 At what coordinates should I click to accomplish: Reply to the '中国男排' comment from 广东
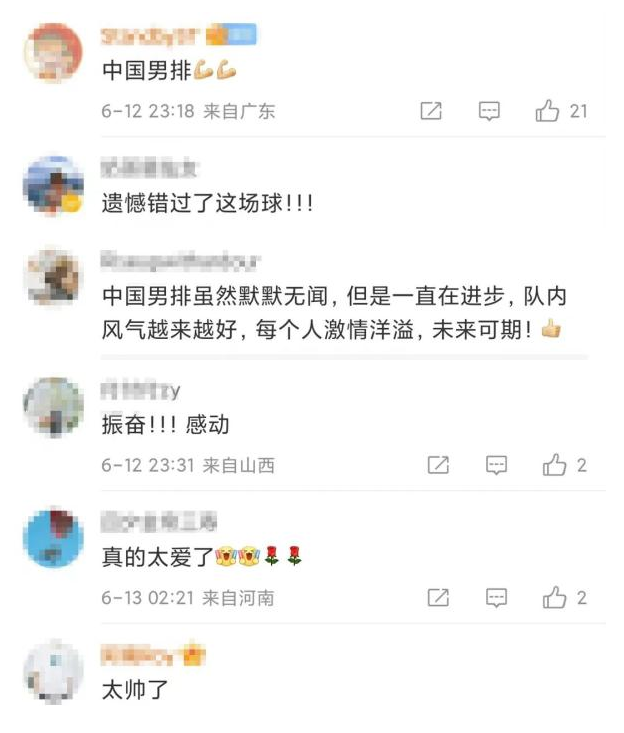pos(489,111)
